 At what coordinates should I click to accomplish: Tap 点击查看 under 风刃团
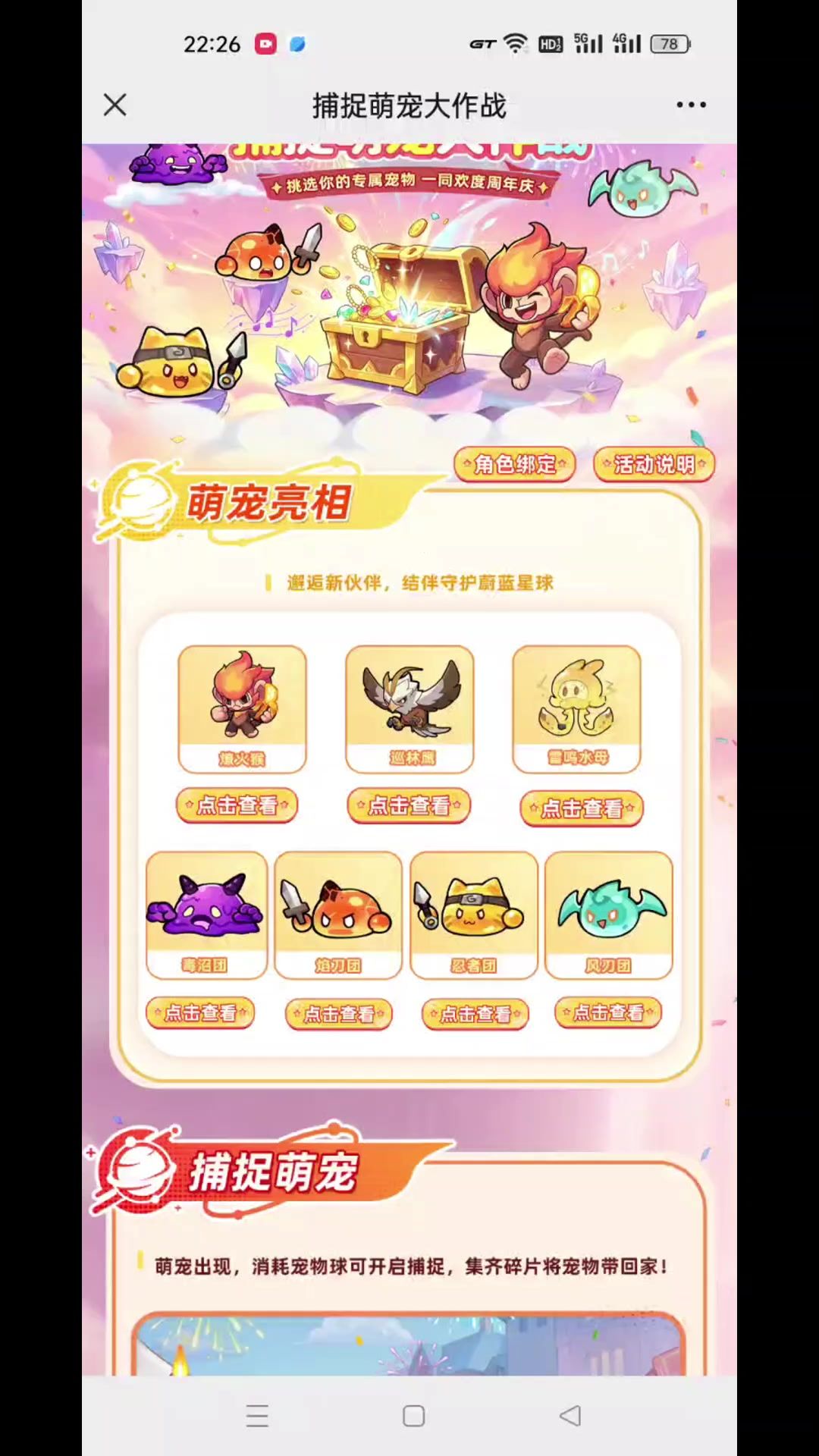point(608,1012)
